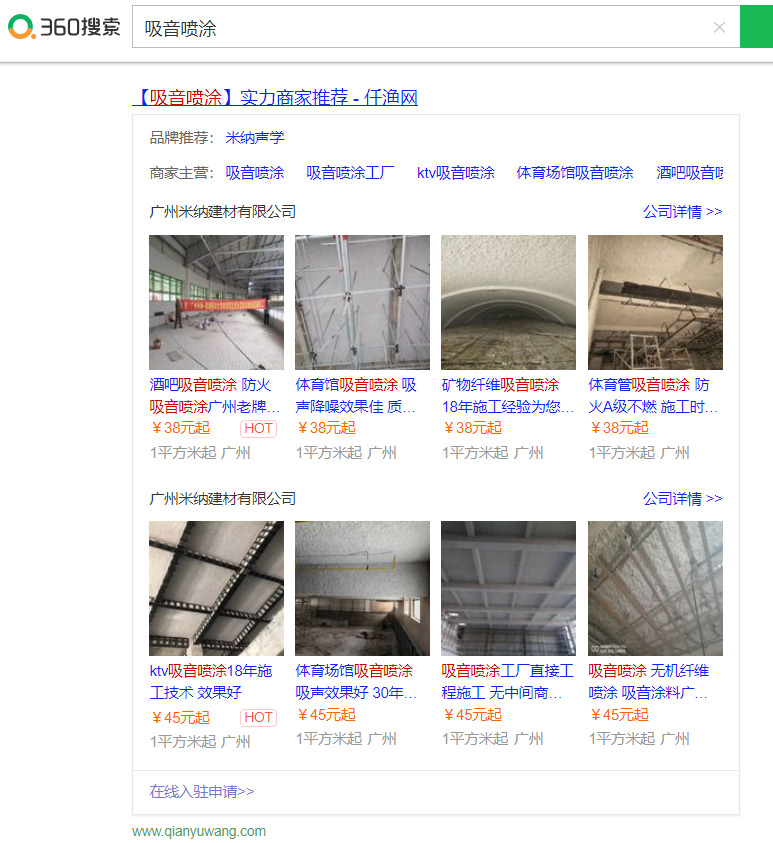Open the 酒吧吸音喷涂 防火 product card
The image size is (773, 843).
pyautogui.click(x=216, y=303)
